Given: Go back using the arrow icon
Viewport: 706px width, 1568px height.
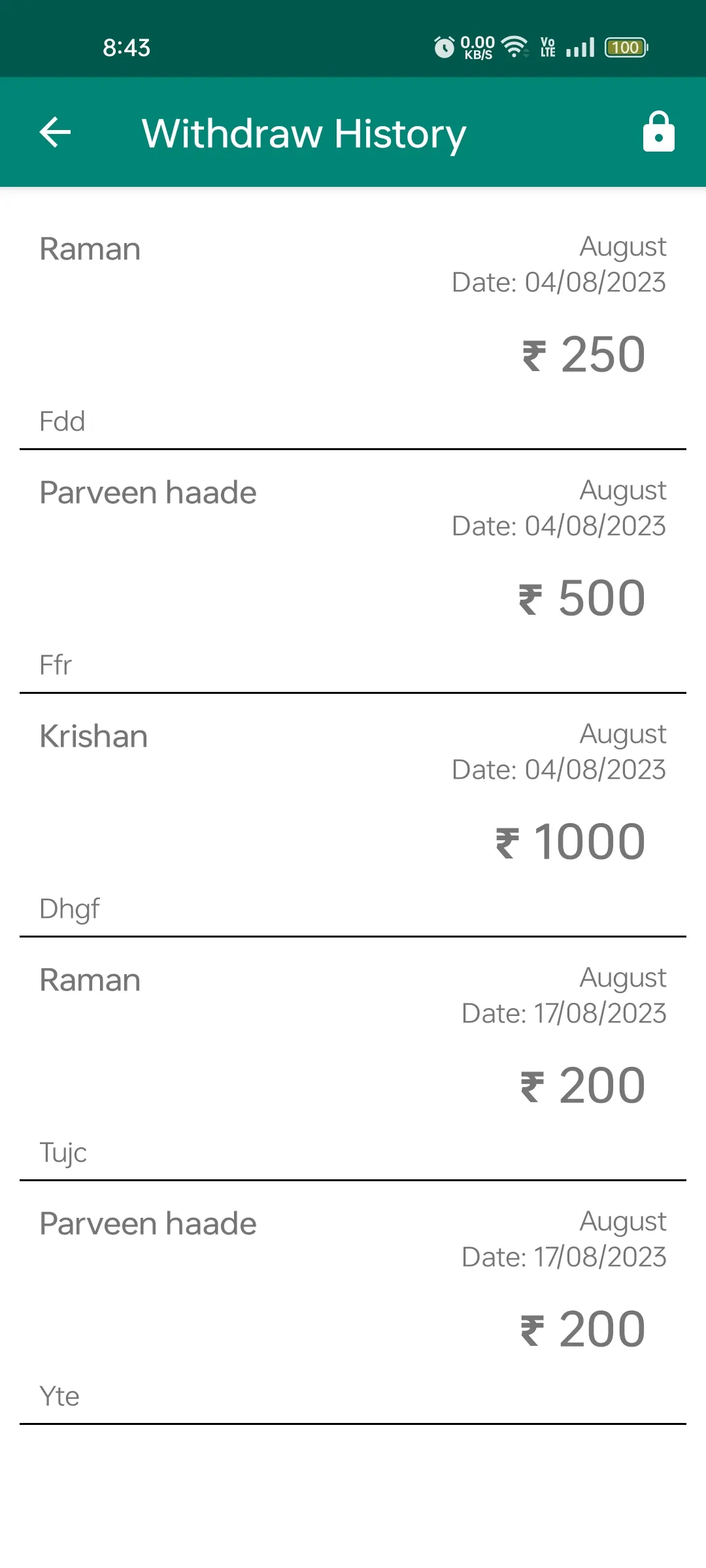Looking at the screenshot, I should (55, 133).
